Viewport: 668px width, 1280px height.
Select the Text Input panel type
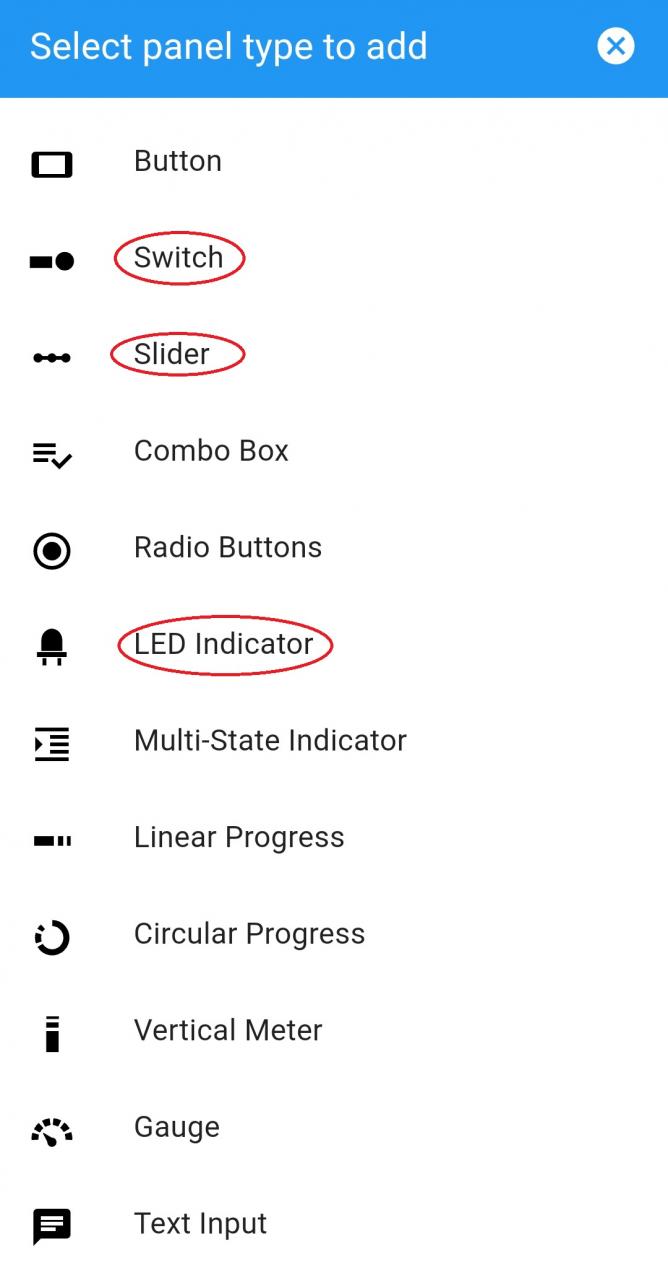(334, 1225)
